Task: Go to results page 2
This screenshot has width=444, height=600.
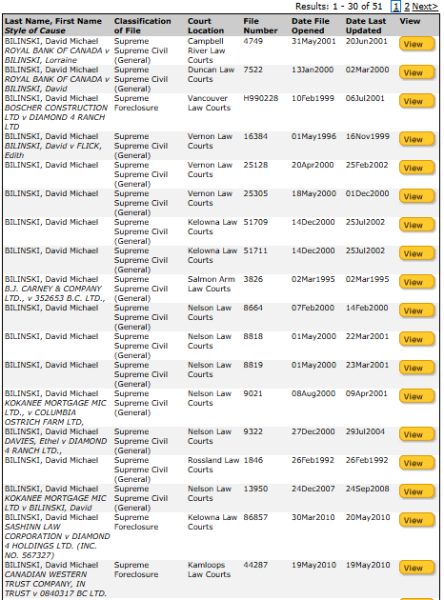Action: [x=406, y=7]
